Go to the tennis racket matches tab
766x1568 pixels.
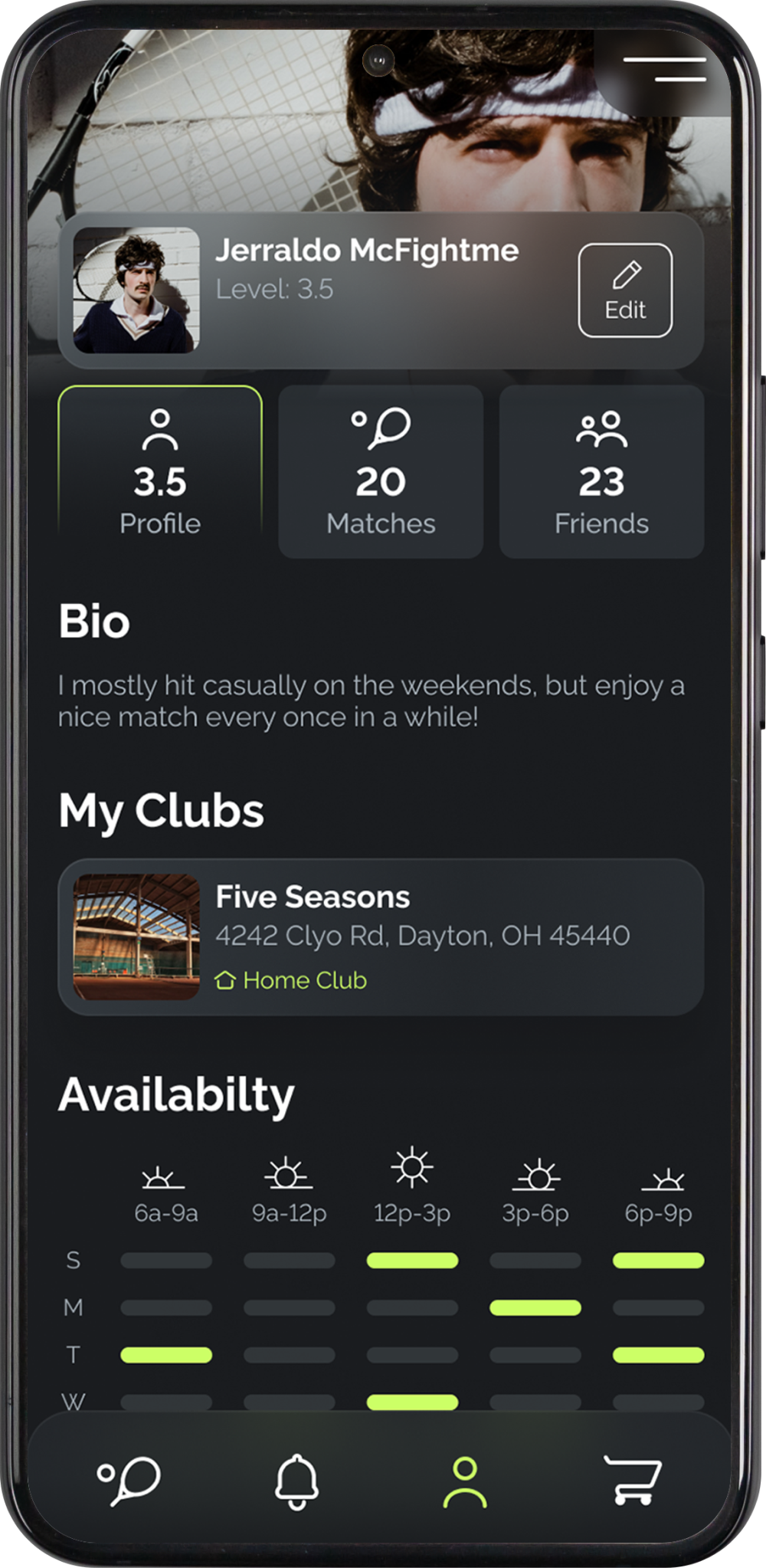tap(128, 1481)
